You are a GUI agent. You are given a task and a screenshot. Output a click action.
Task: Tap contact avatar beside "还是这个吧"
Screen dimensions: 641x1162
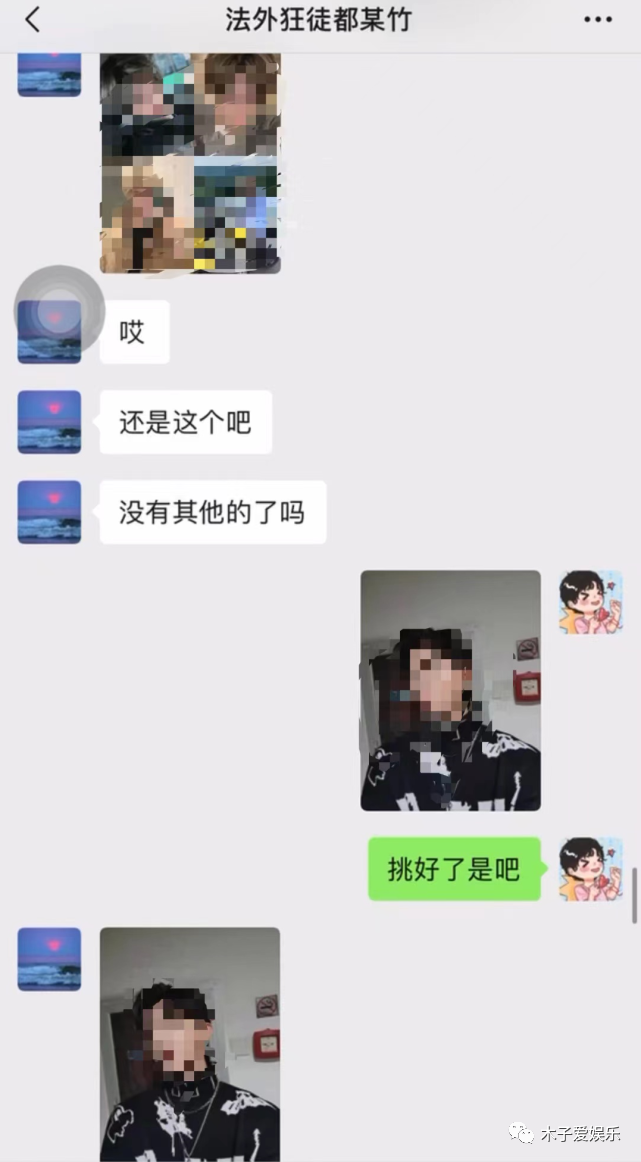coord(49,422)
